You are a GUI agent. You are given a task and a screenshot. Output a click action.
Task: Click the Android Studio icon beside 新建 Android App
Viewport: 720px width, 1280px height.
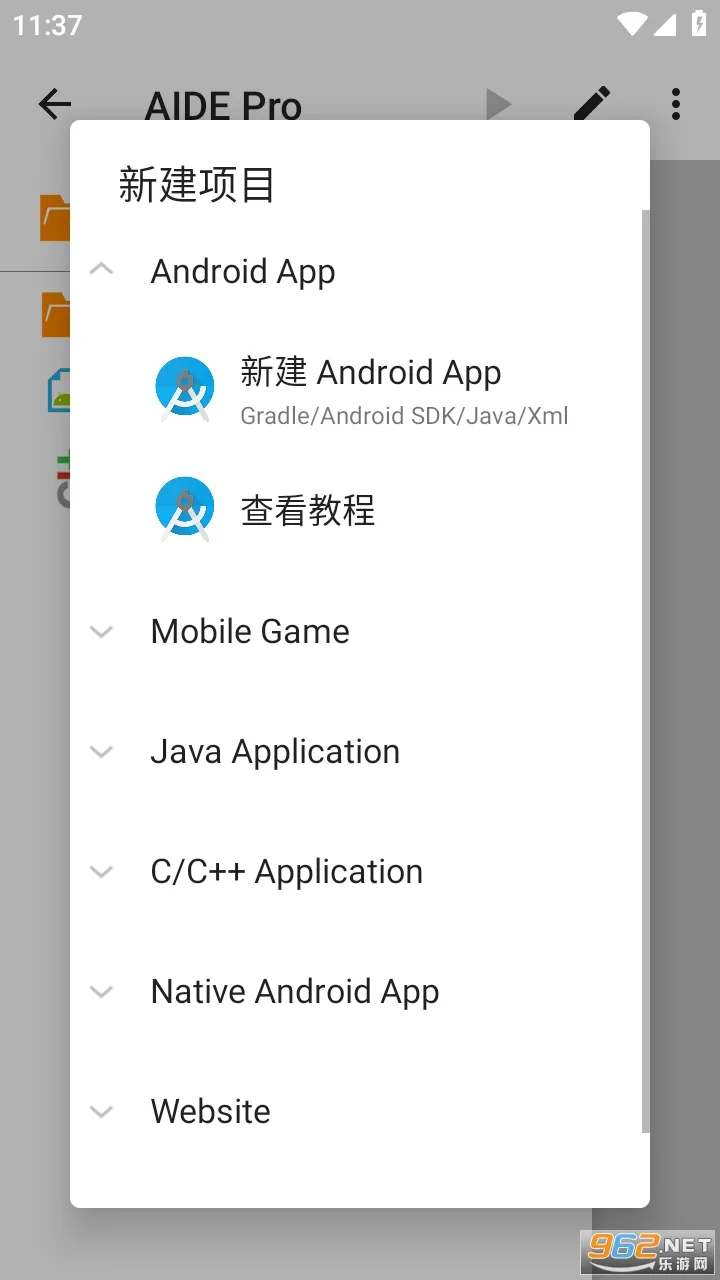point(185,387)
